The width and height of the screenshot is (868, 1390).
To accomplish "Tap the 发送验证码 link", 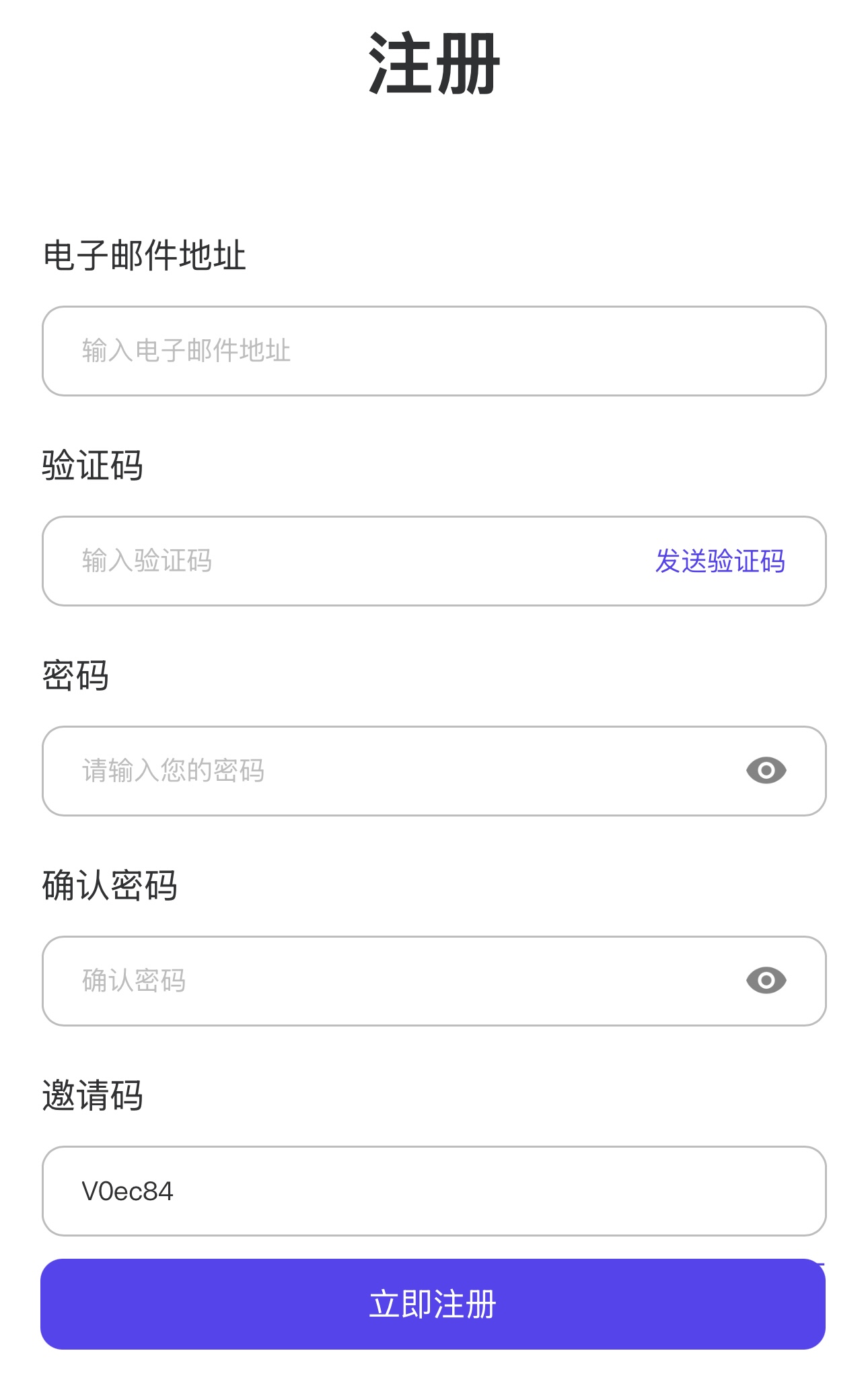I will coord(720,561).
